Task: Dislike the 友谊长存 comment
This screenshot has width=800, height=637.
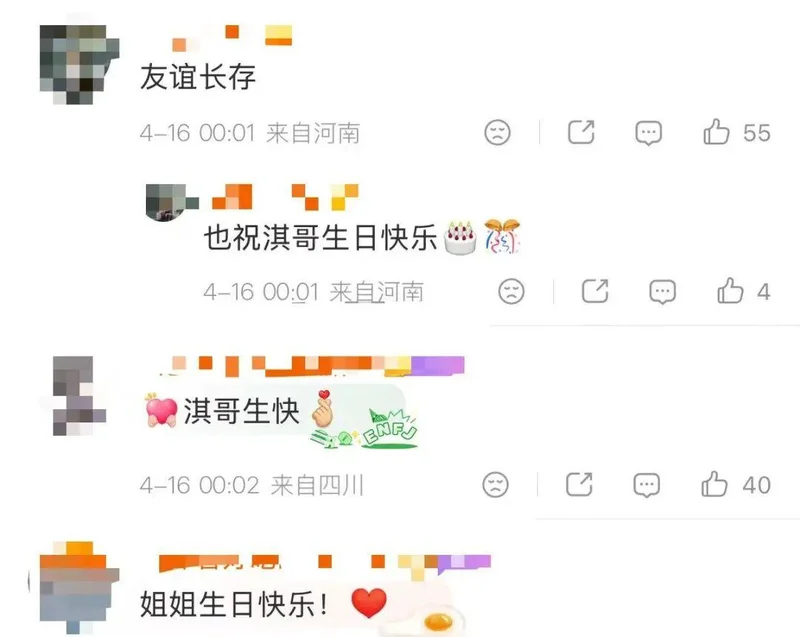Action: 497,132
